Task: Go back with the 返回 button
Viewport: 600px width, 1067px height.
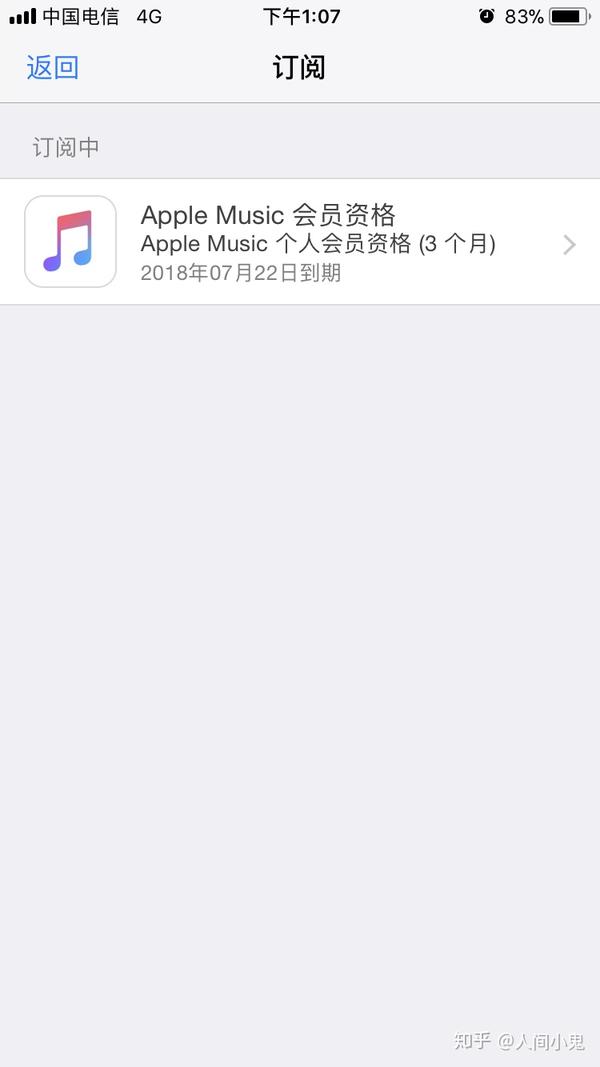Action: (x=52, y=68)
